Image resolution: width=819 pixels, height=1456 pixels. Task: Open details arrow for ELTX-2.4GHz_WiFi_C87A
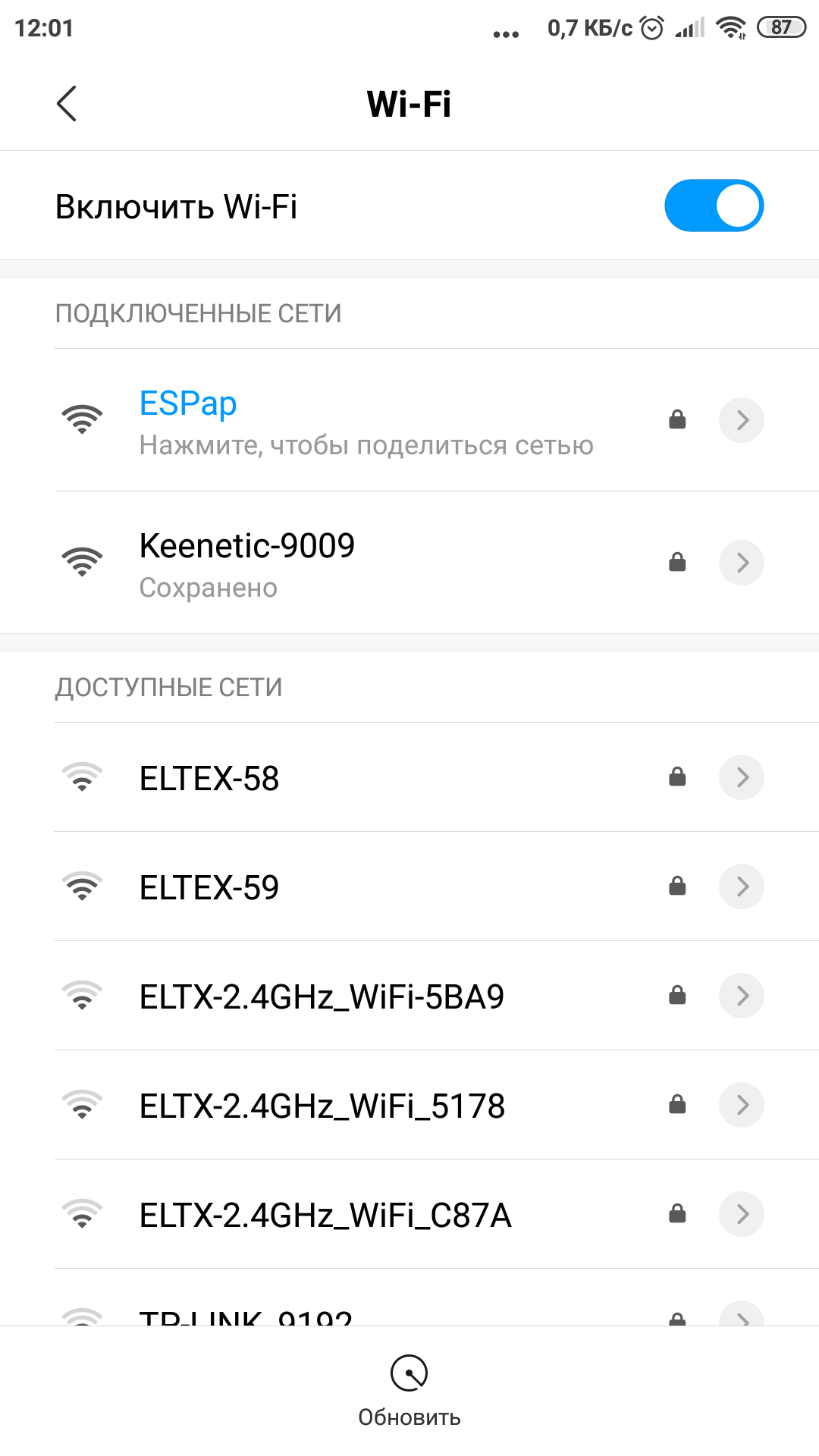pos(741,1214)
